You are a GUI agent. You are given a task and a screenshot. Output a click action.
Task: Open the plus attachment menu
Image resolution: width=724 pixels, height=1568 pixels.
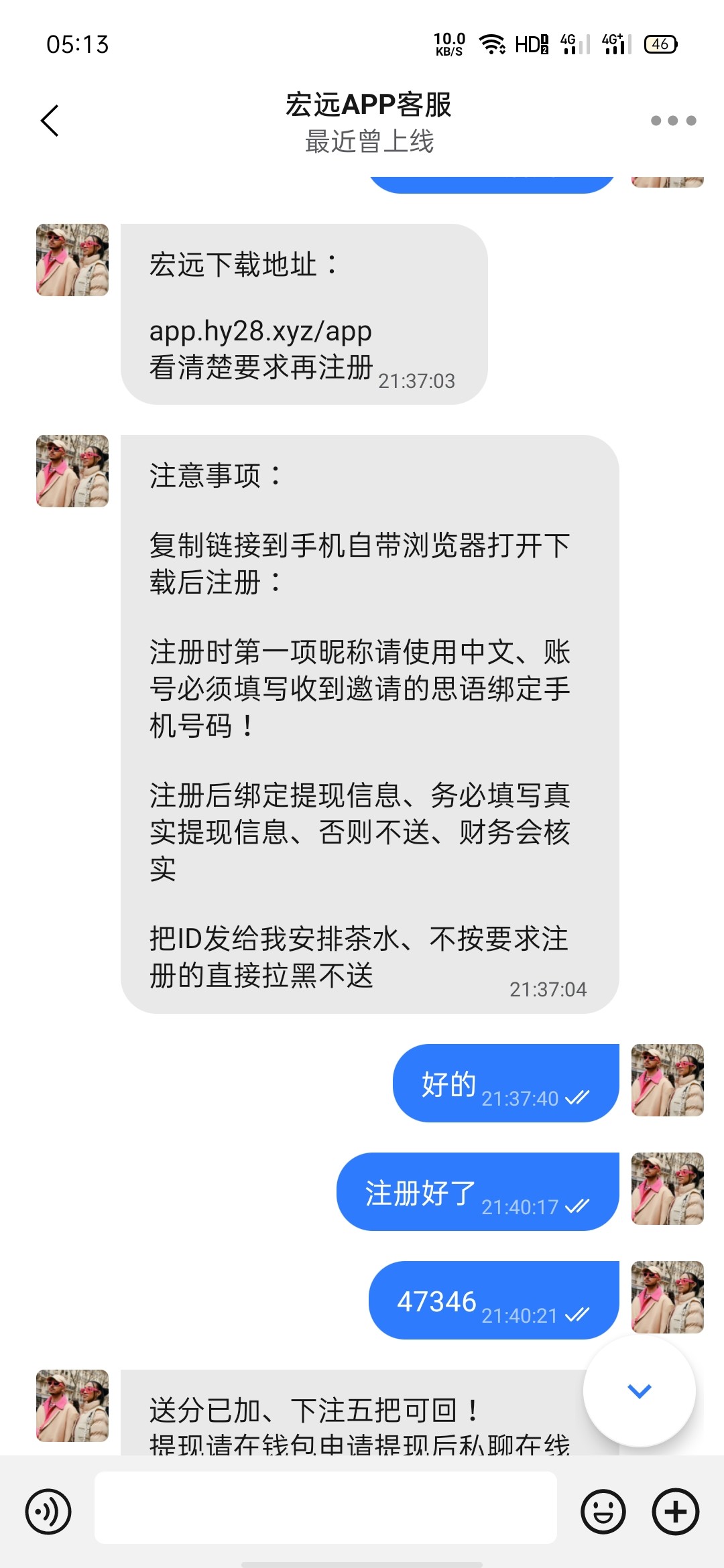coord(676,1512)
